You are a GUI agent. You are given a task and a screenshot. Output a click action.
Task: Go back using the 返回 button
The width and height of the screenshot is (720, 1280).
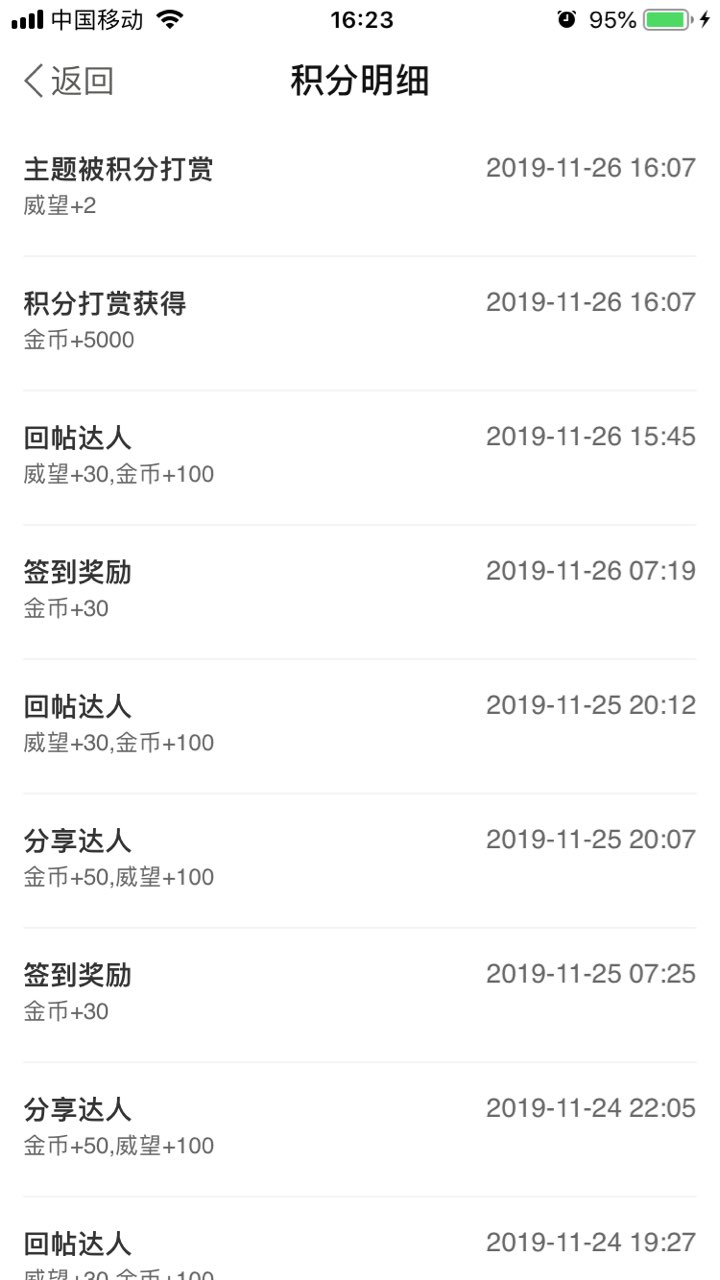[x=68, y=81]
